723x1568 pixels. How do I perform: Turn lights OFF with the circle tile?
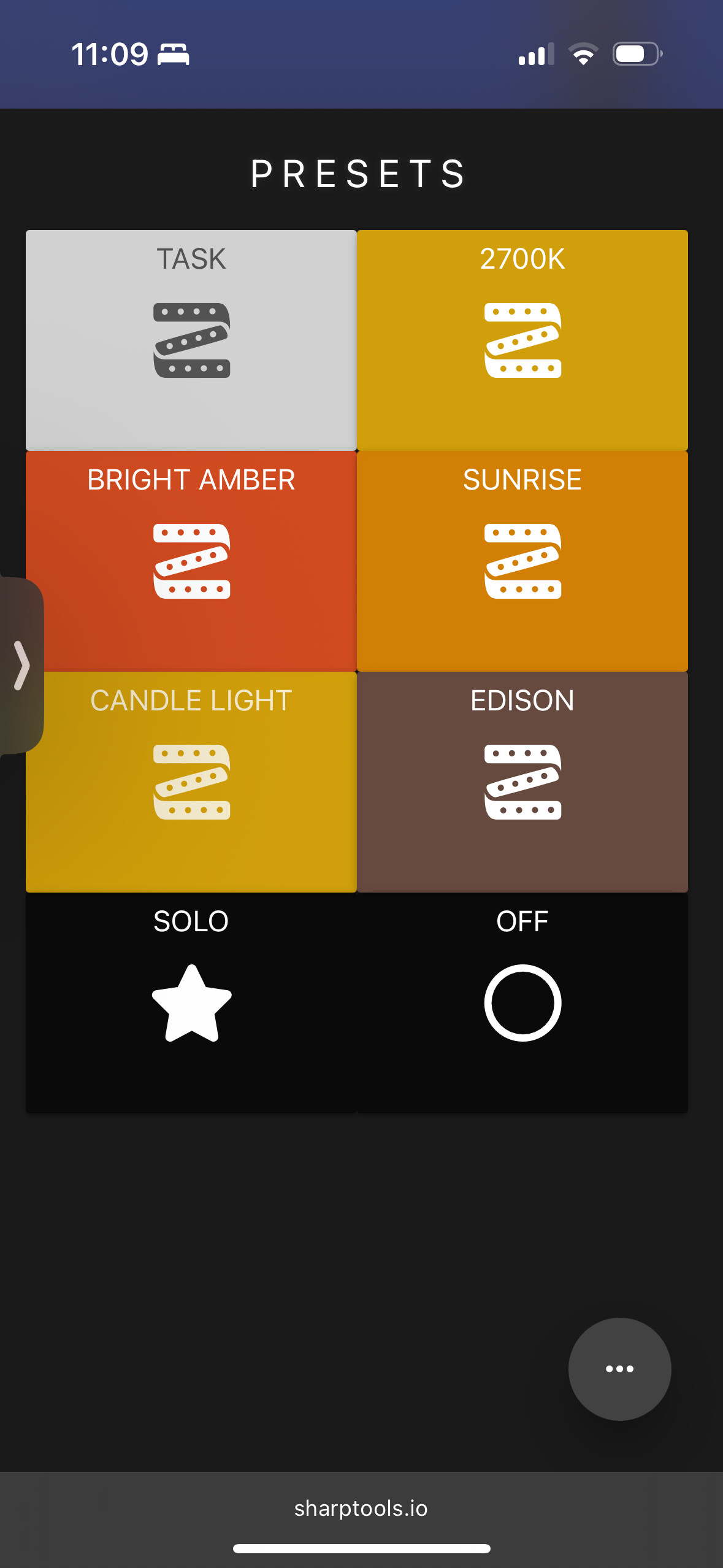pos(522,1003)
